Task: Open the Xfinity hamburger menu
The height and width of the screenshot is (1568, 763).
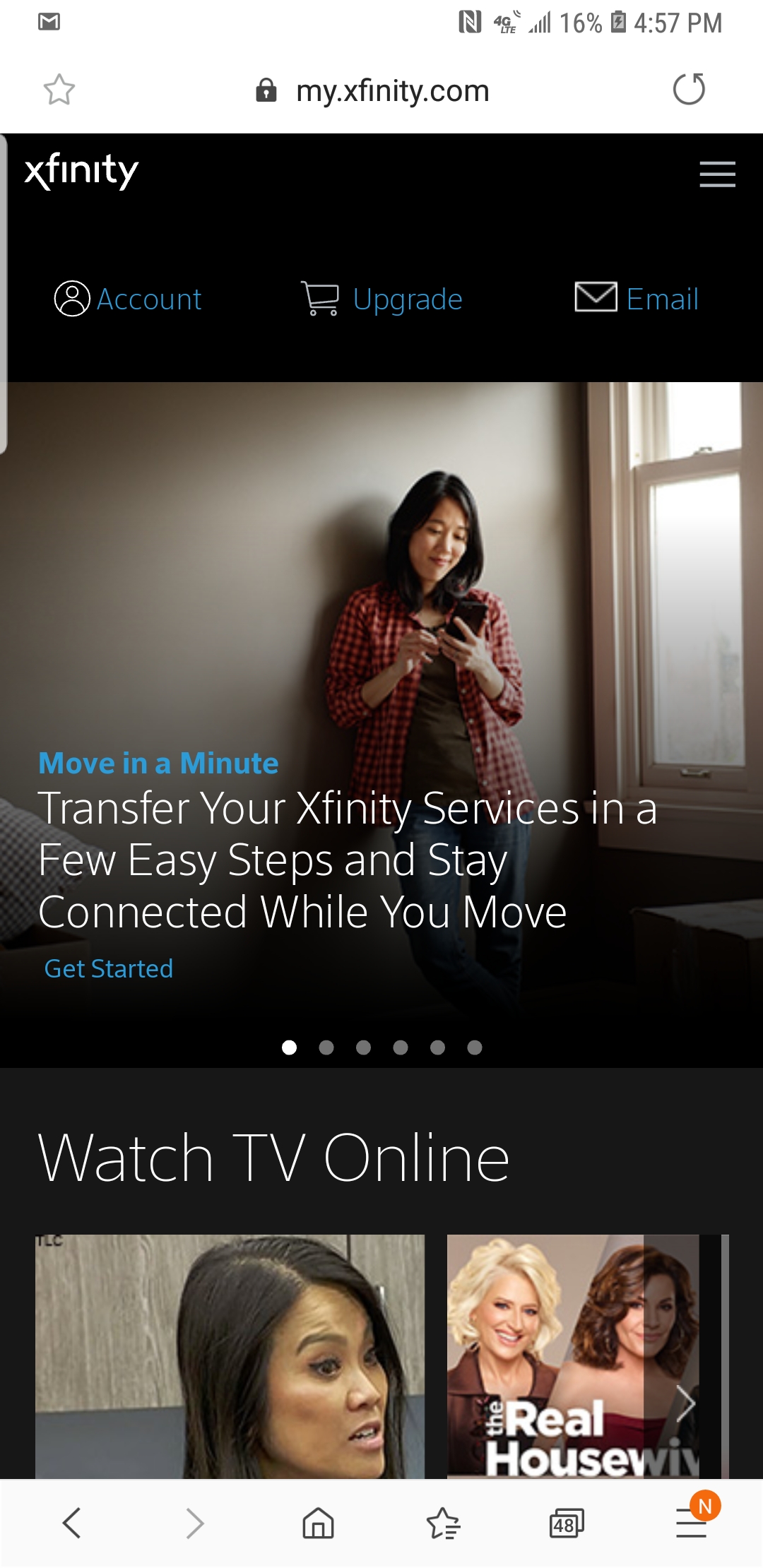Action: coord(717,174)
